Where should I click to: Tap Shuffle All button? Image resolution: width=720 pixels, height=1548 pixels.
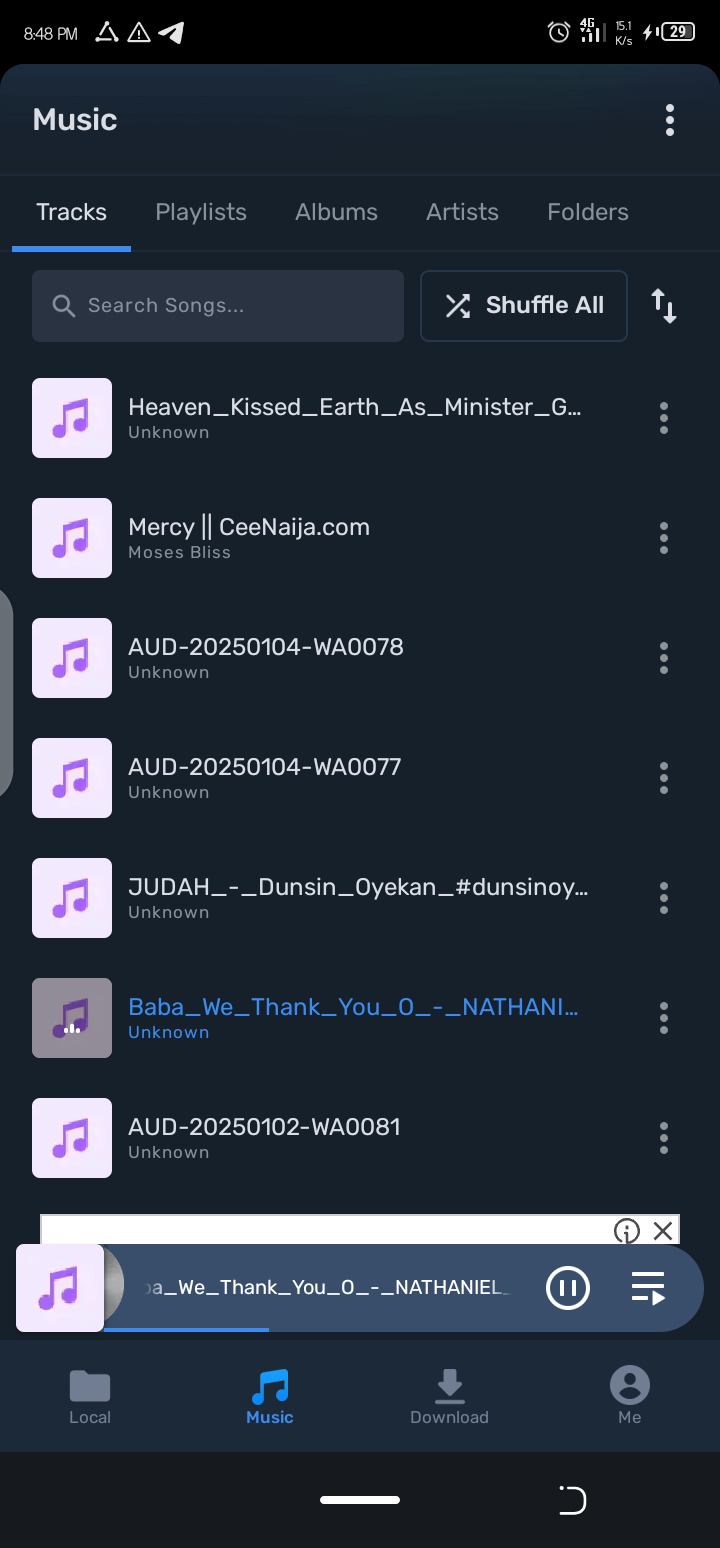pyautogui.click(x=524, y=306)
